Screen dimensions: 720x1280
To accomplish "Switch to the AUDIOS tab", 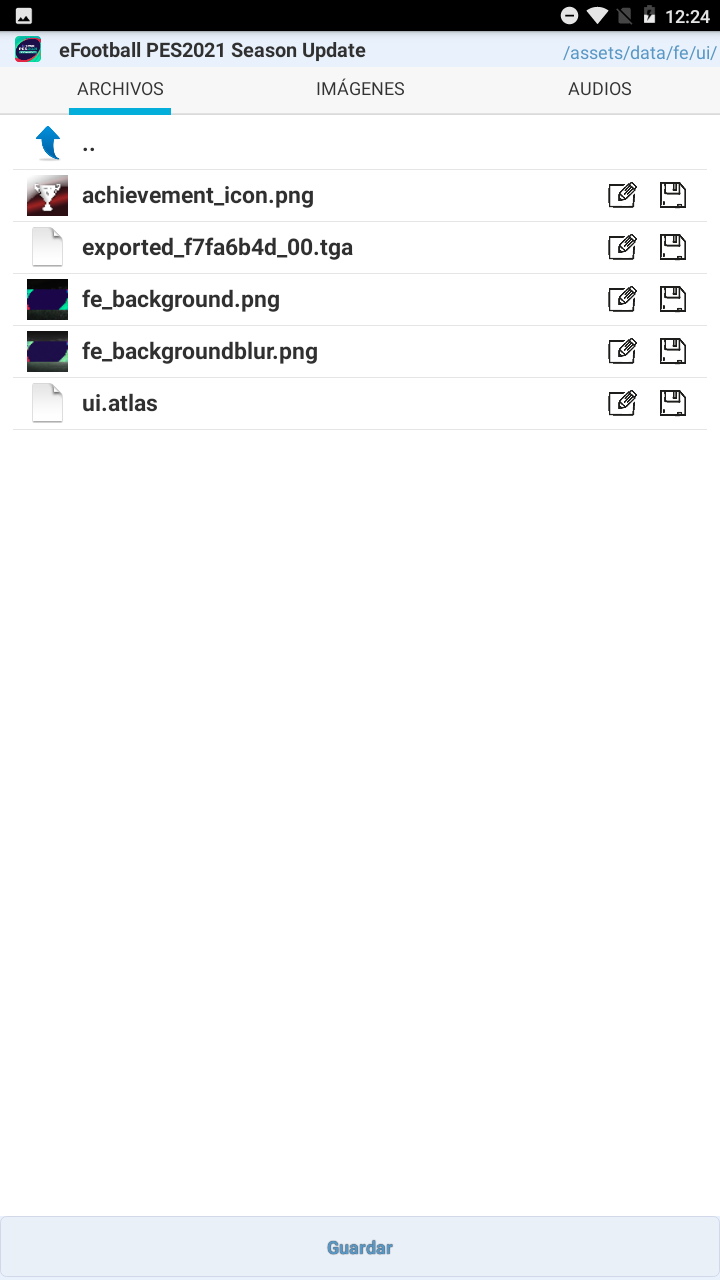I will [599, 89].
